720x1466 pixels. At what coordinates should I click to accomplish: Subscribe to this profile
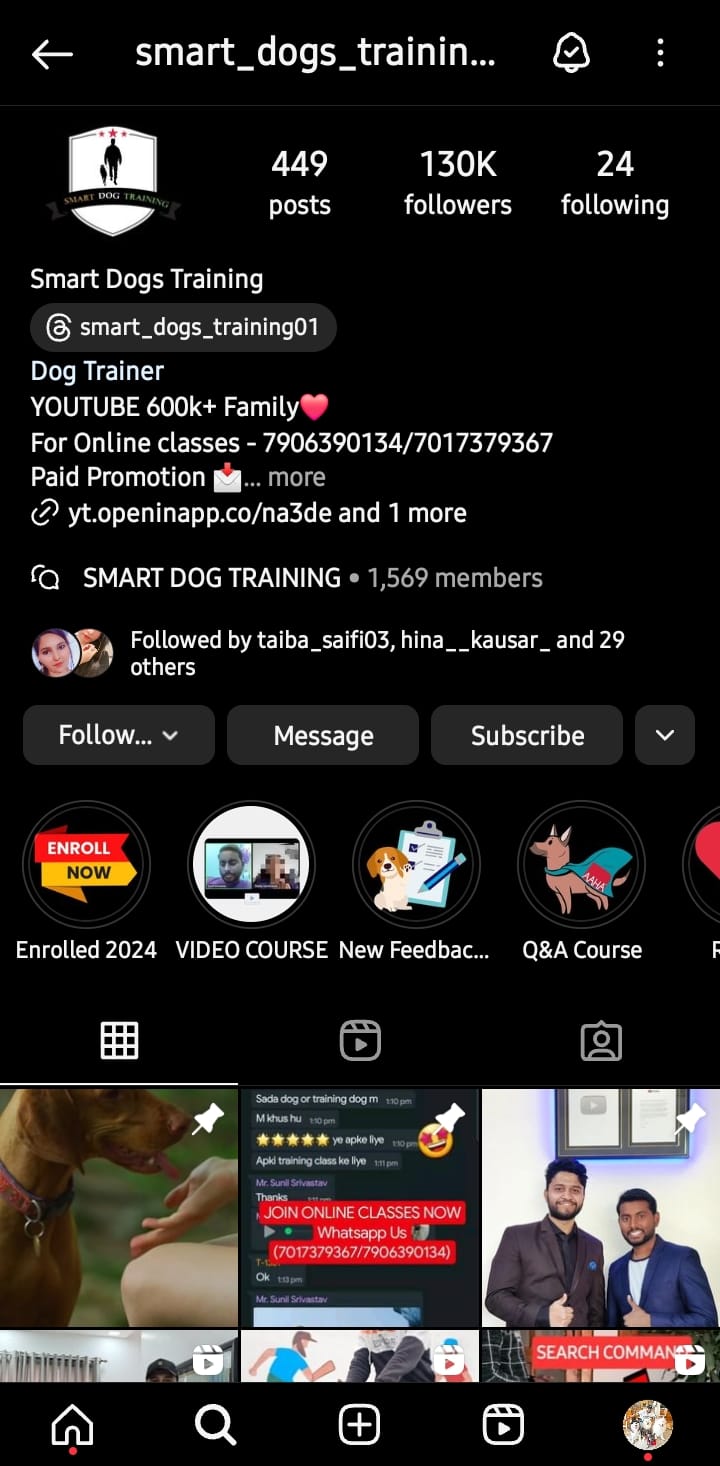pyautogui.click(x=527, y=735)
